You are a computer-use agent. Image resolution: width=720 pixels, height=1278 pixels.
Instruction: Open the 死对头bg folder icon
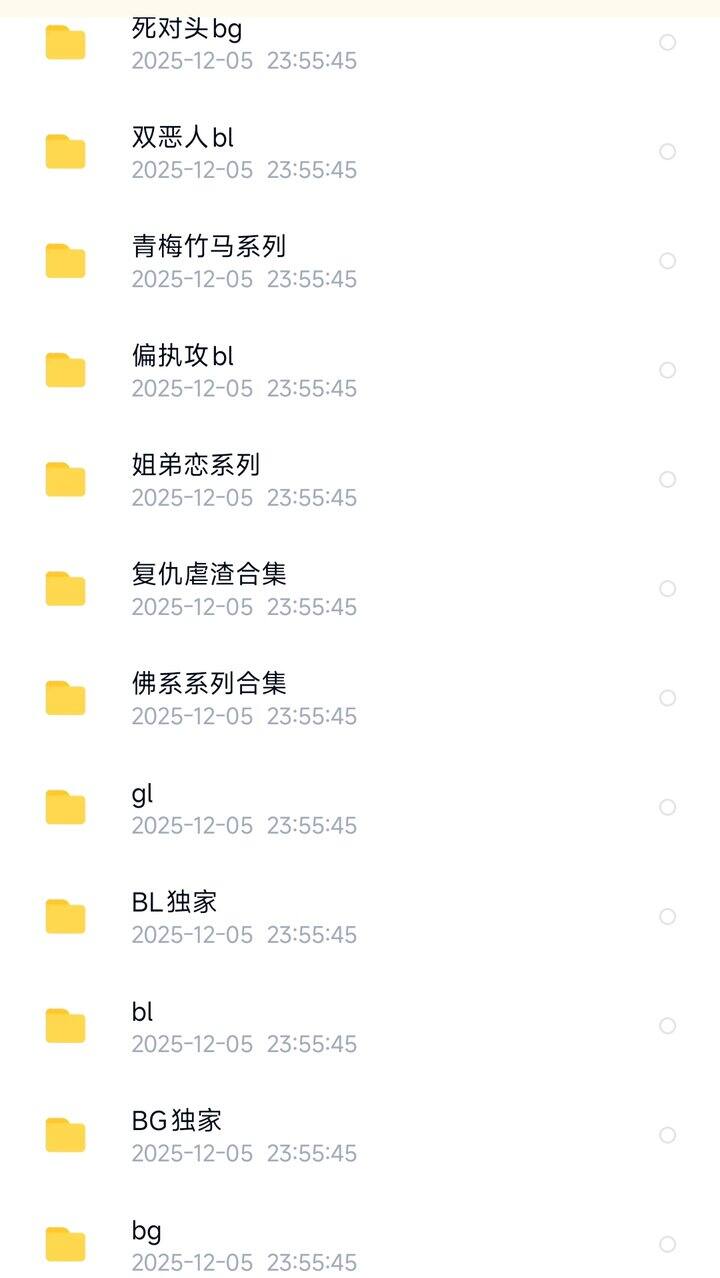[x=65, y=42]
